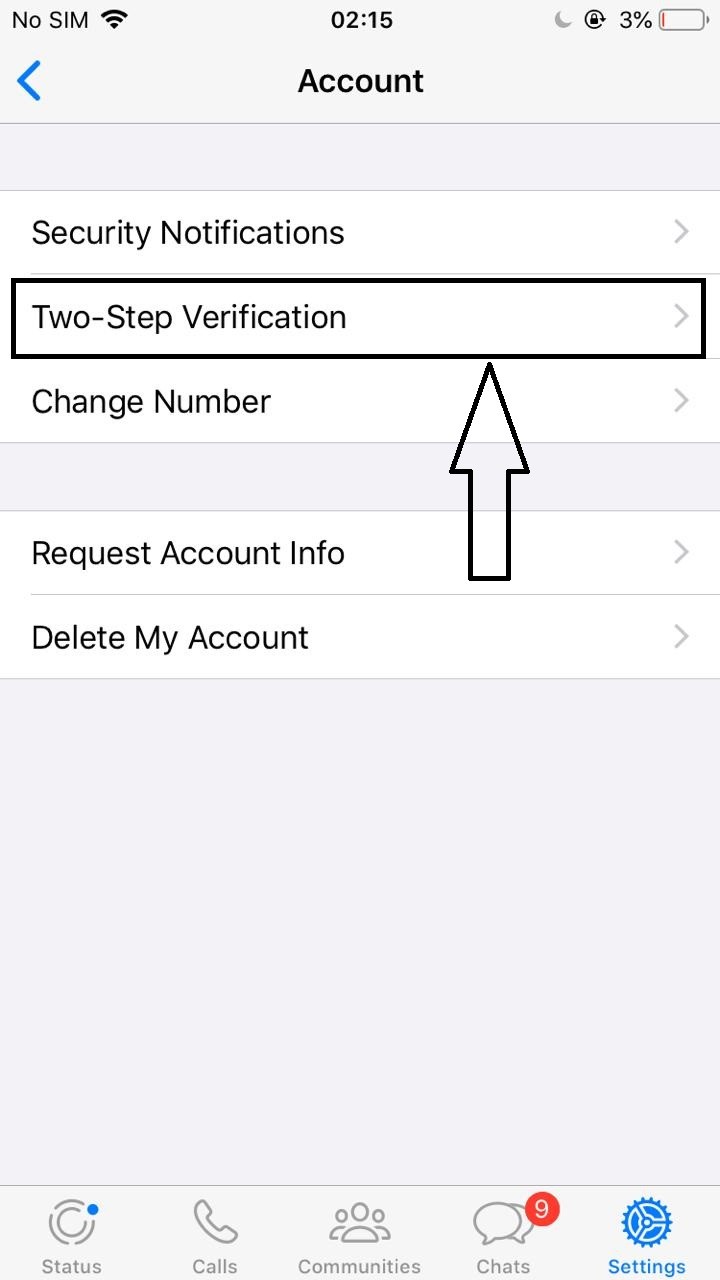This screenshot has width=720, height=1280.
Task: Switch to the Status tab
Action: [72, 1235]
